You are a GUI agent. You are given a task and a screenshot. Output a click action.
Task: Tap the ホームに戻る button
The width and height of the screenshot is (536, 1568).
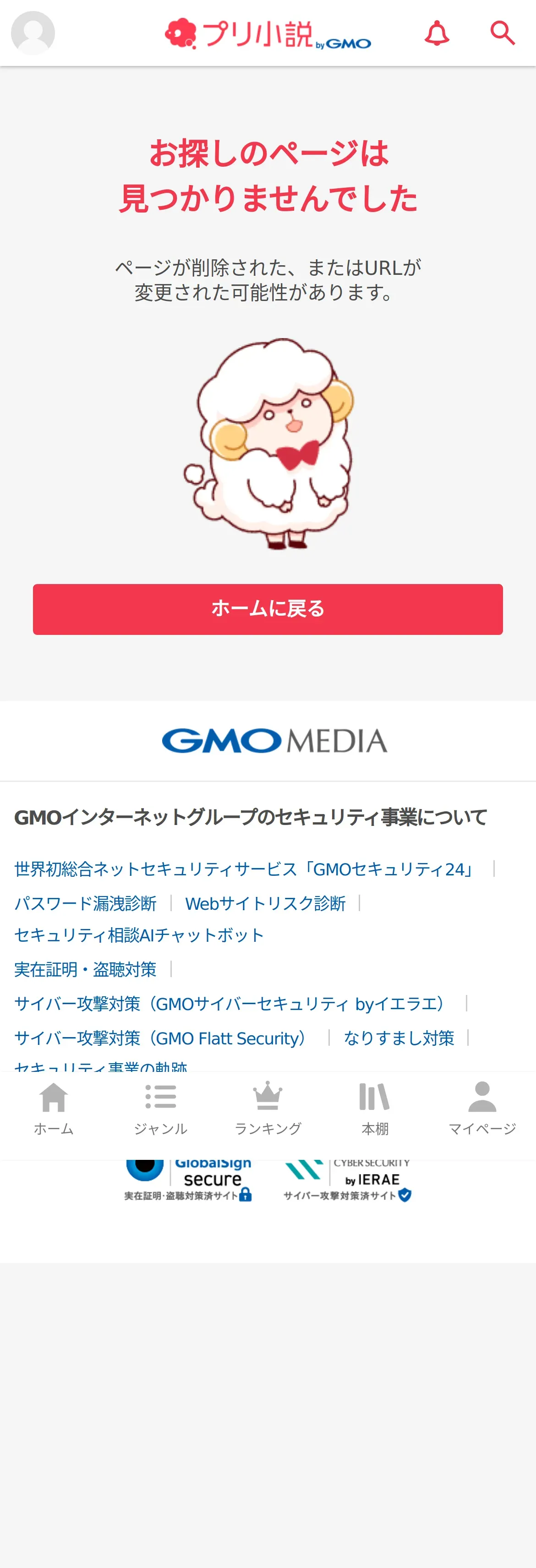click(268, 609)
